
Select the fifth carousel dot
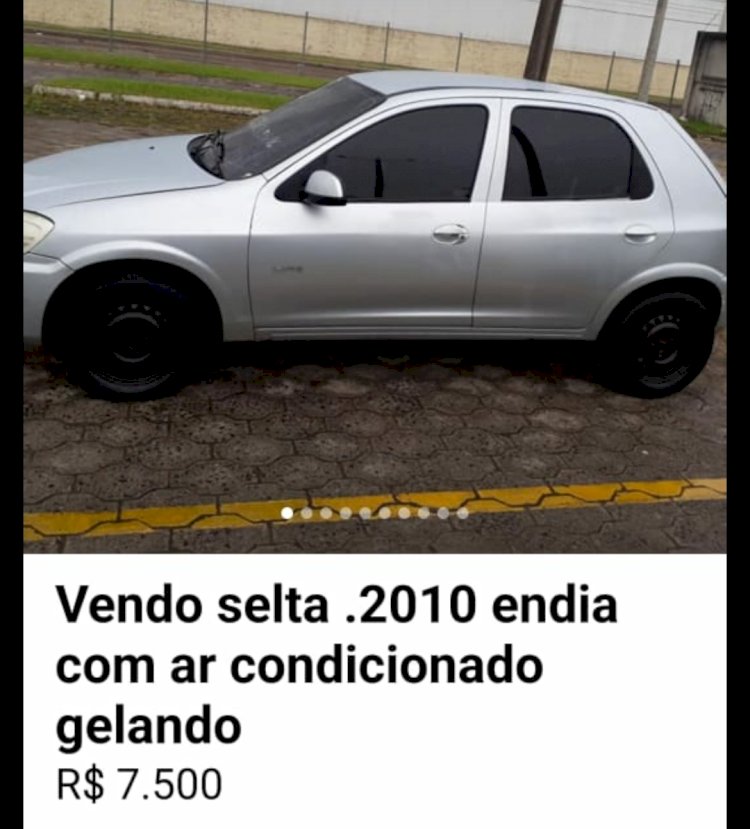364,513
